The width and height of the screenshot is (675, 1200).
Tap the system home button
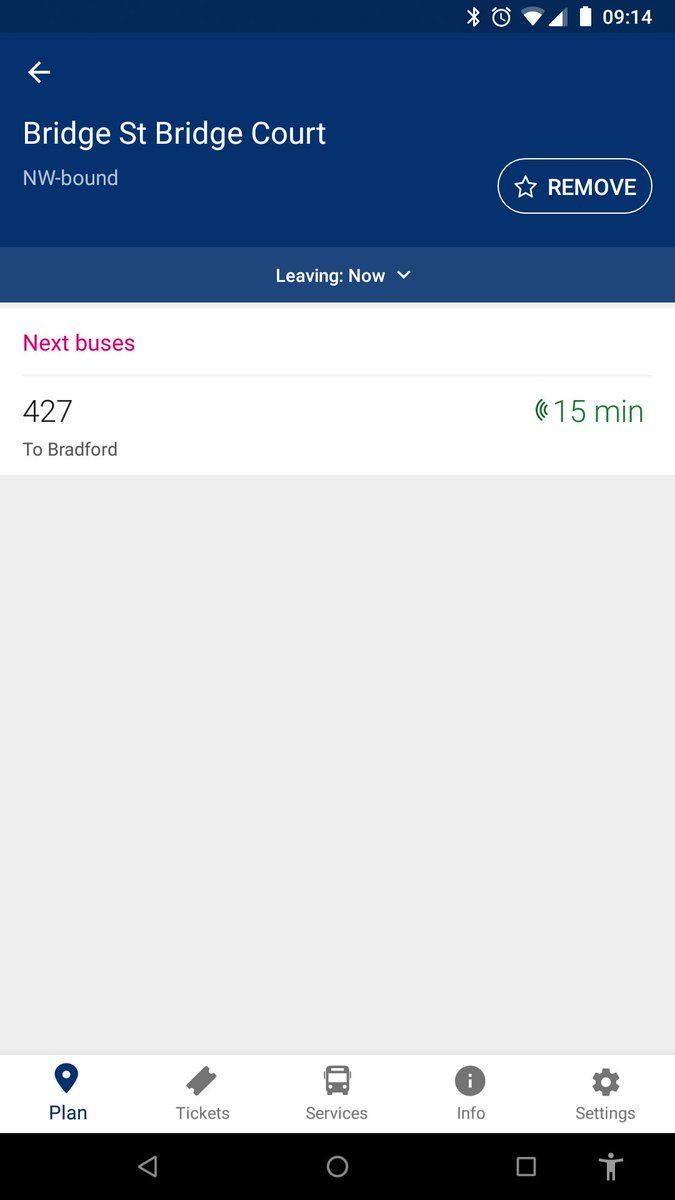[338, 1166]
